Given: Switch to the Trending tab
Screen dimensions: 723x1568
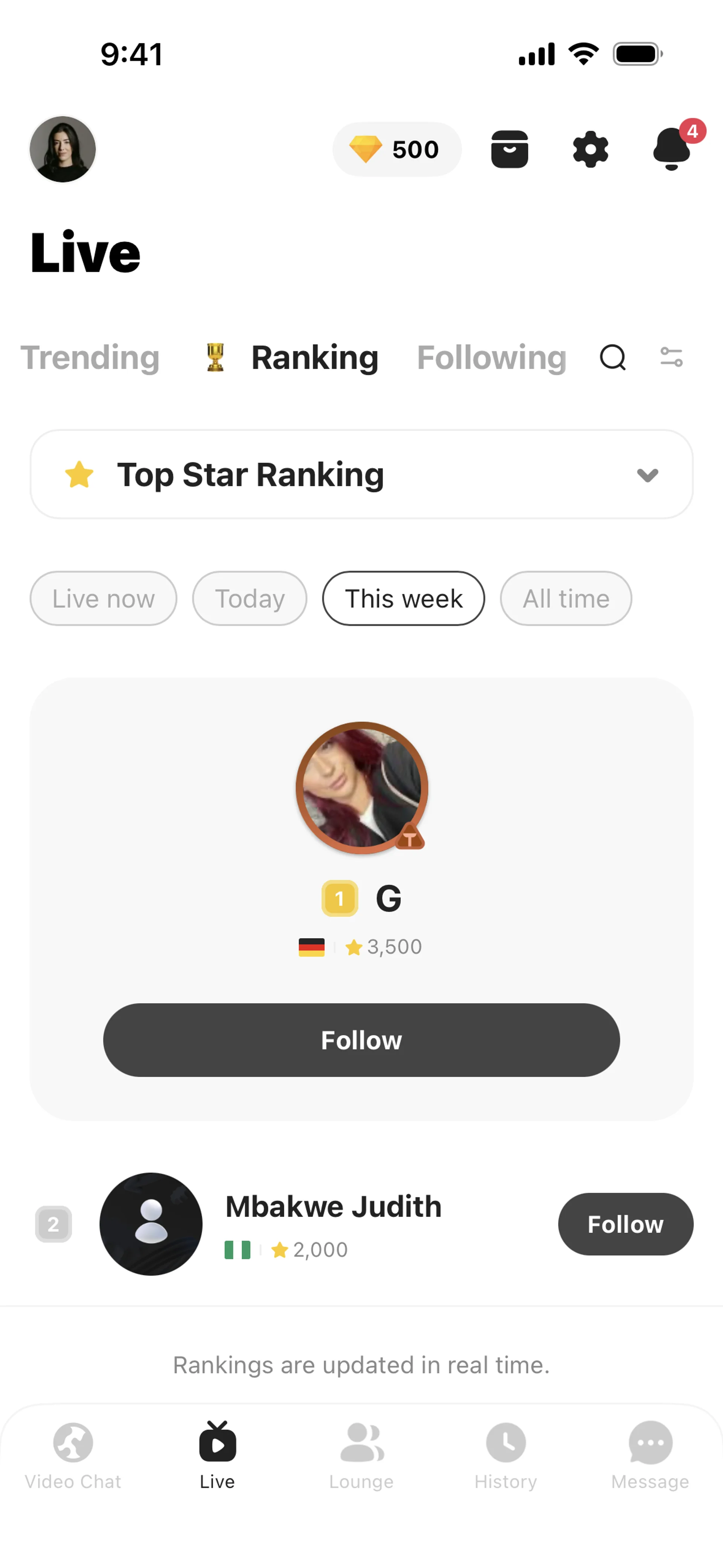Looking at the screenshot, I should (90, 357).
